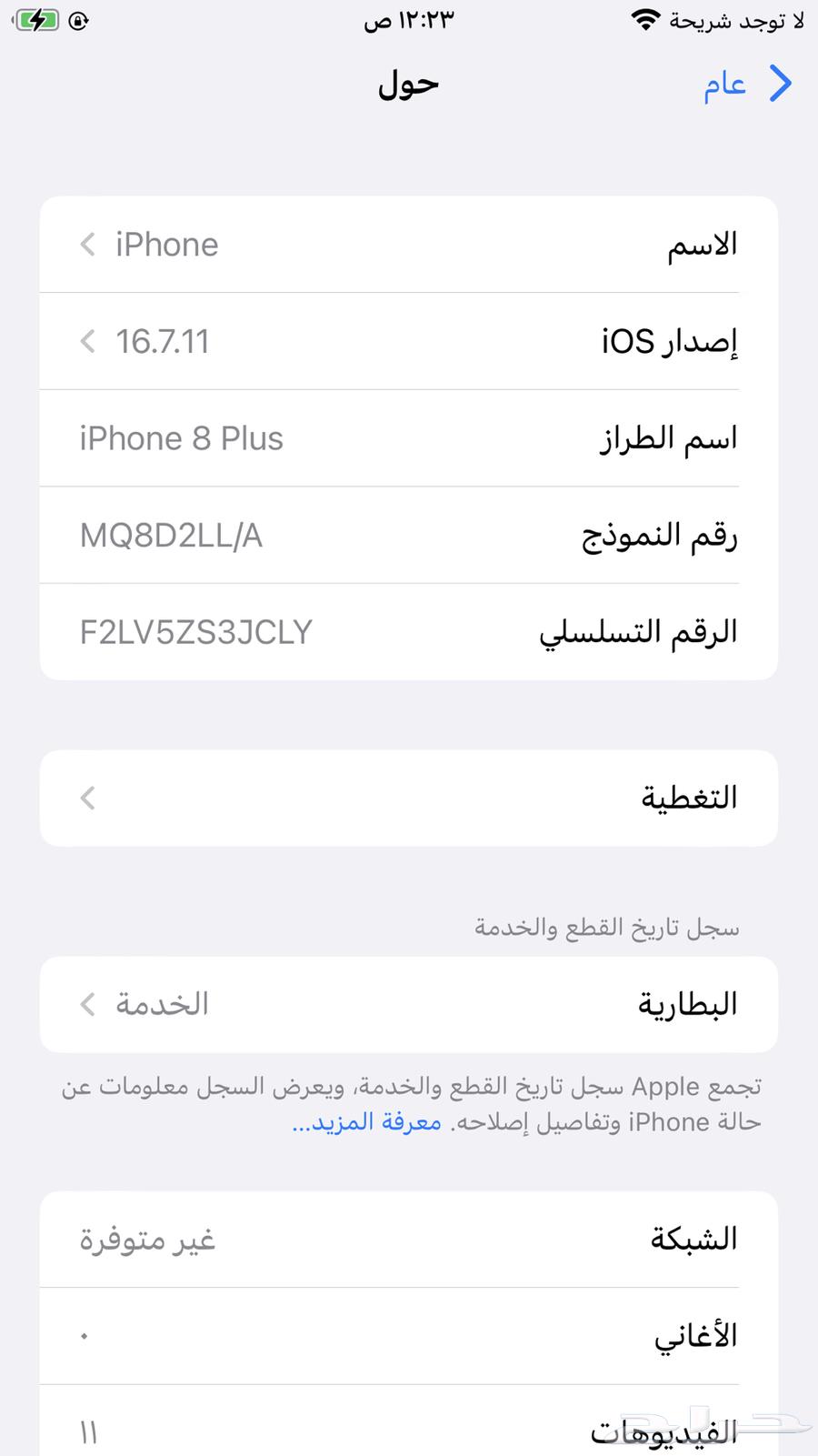Tap the serial number F2LV5ZS3JCLY
Screen dimensions: 818x1456
pos(195,631)
